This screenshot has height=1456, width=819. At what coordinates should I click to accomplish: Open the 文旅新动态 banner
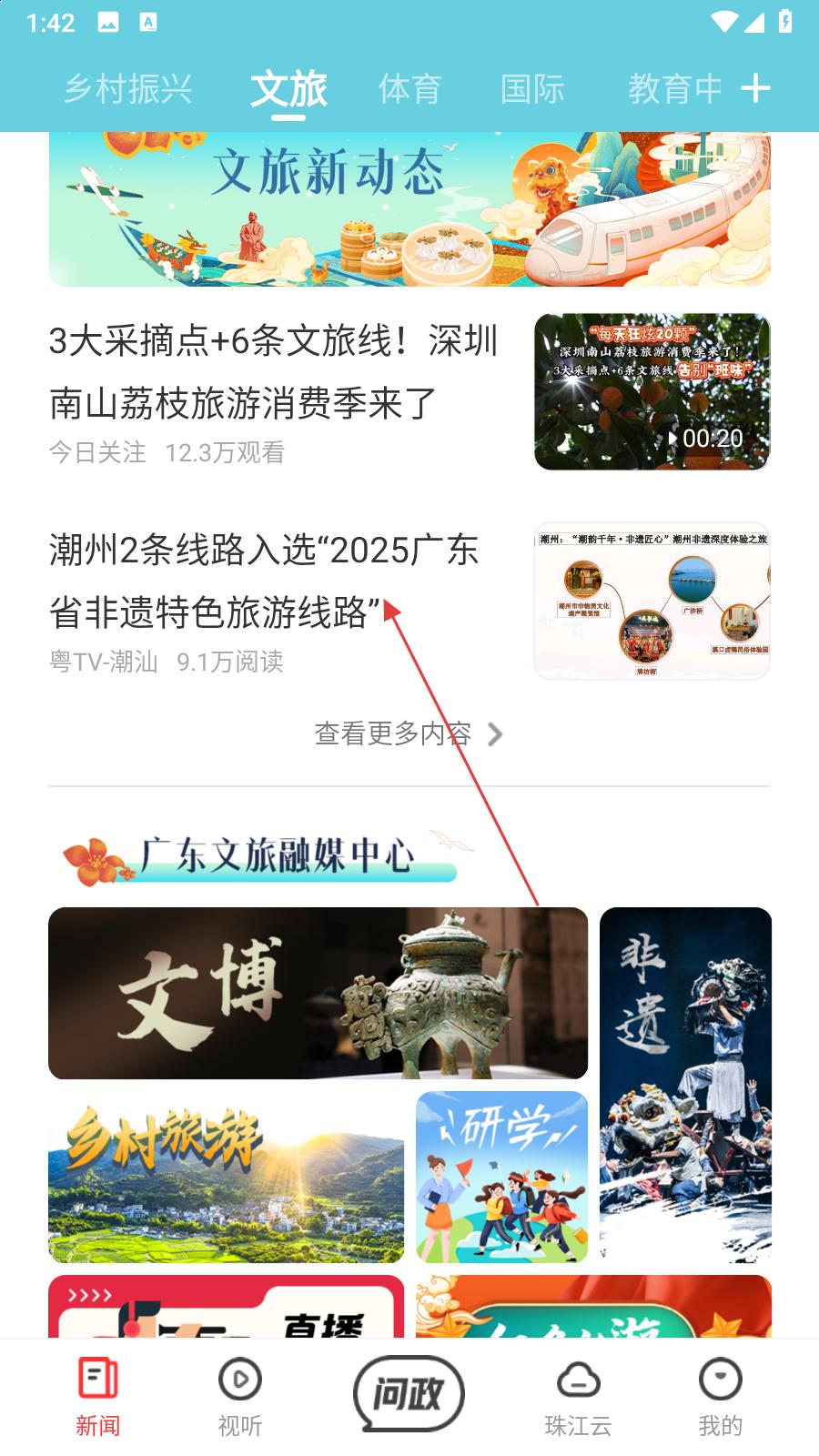pyautogui.click(x=409, y=209)
